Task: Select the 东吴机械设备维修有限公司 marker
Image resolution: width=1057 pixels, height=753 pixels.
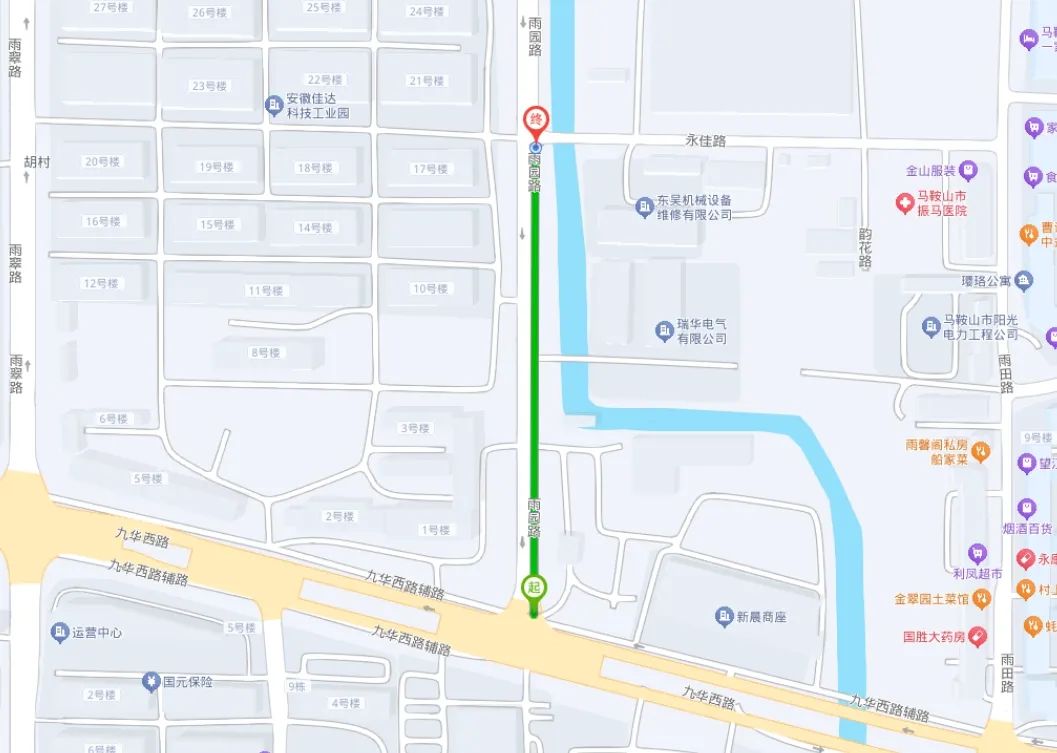Action: pos(644,207)
